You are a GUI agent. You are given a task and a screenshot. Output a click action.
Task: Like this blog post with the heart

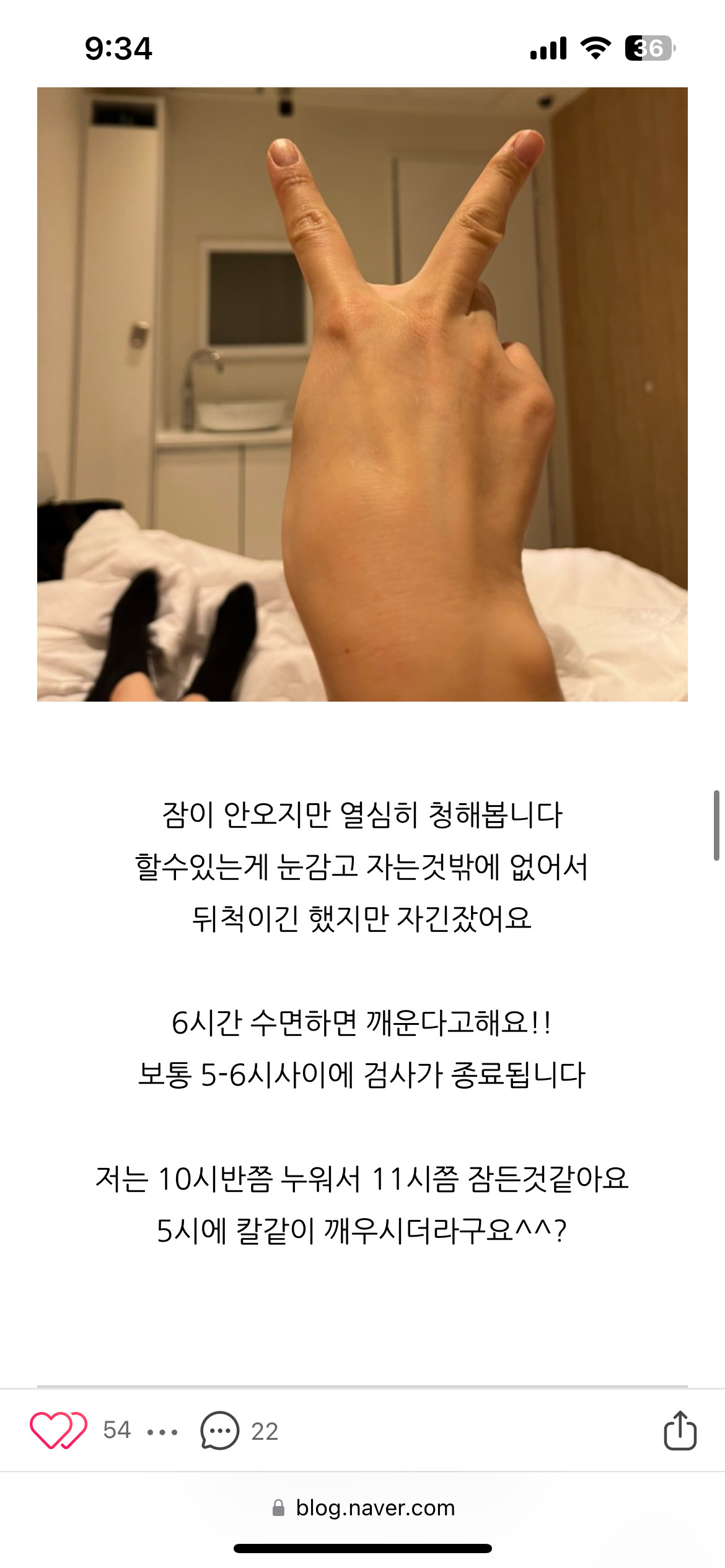pyautogui.click(x=58, y=1431)
